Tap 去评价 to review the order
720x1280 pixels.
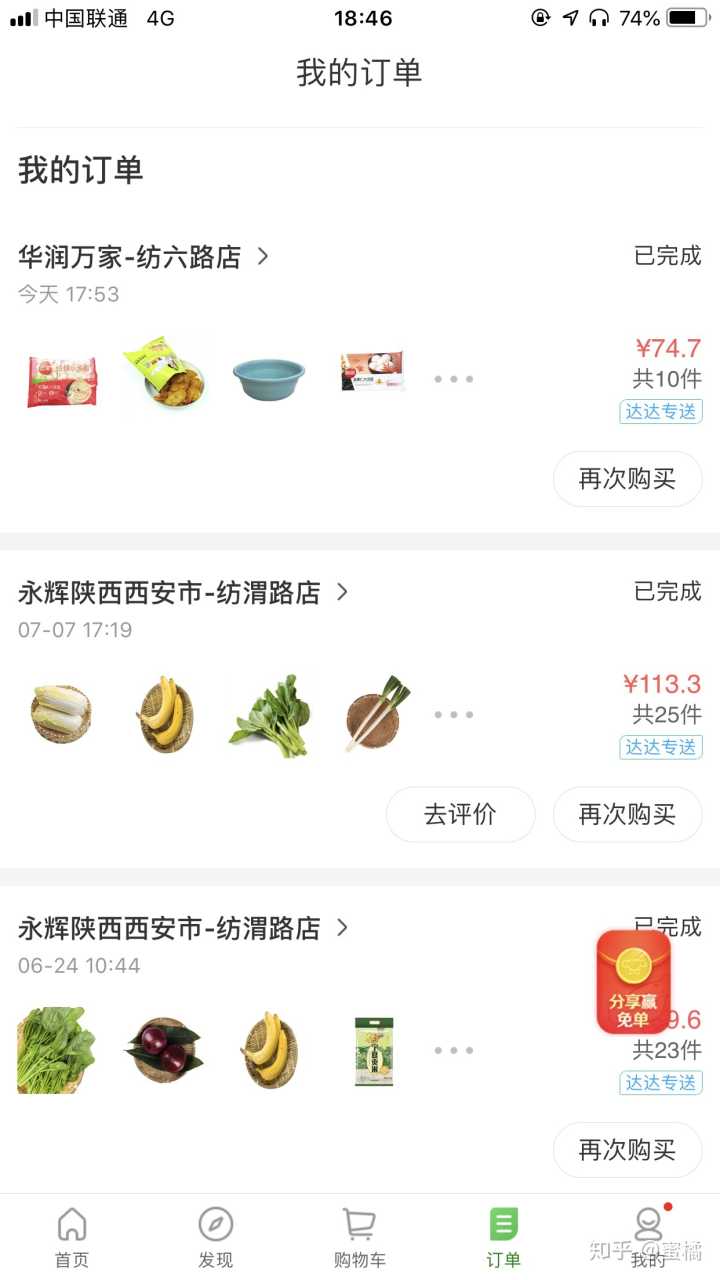pos(460,815)
